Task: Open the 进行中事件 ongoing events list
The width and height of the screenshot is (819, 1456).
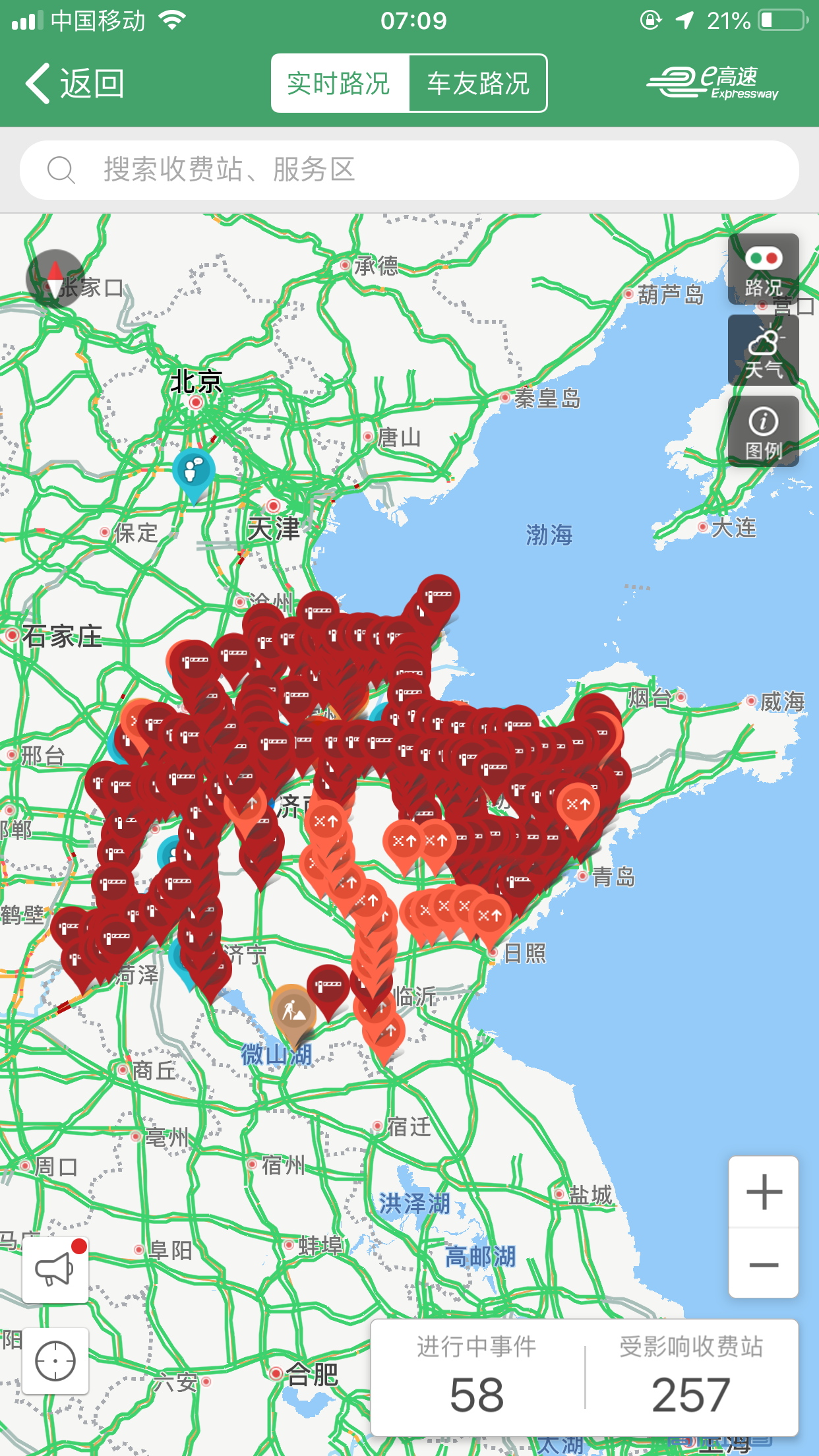Action: tap(477, 1377)
